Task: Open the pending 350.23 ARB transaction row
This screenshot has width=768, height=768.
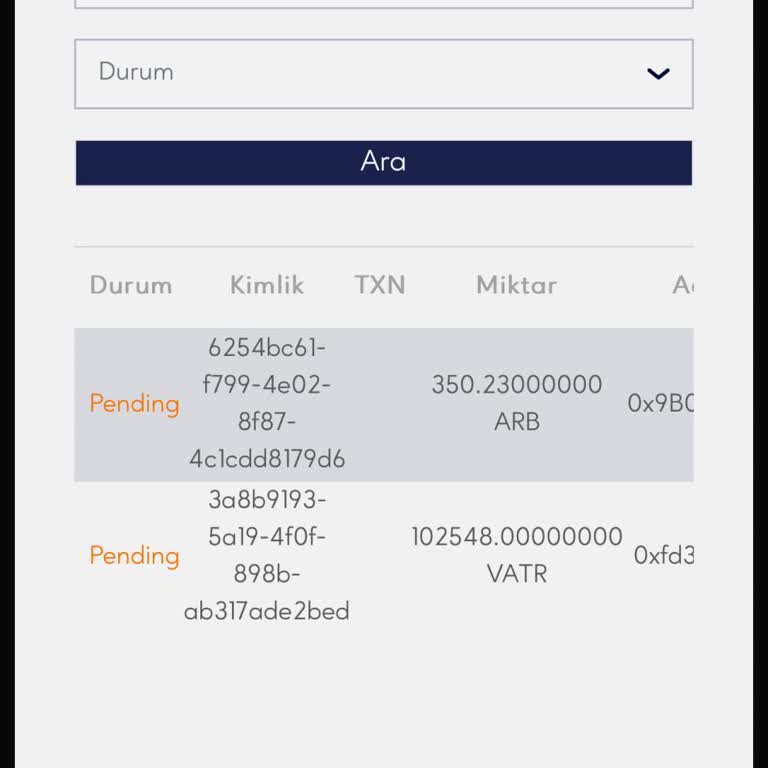Action: coord(383,404)
